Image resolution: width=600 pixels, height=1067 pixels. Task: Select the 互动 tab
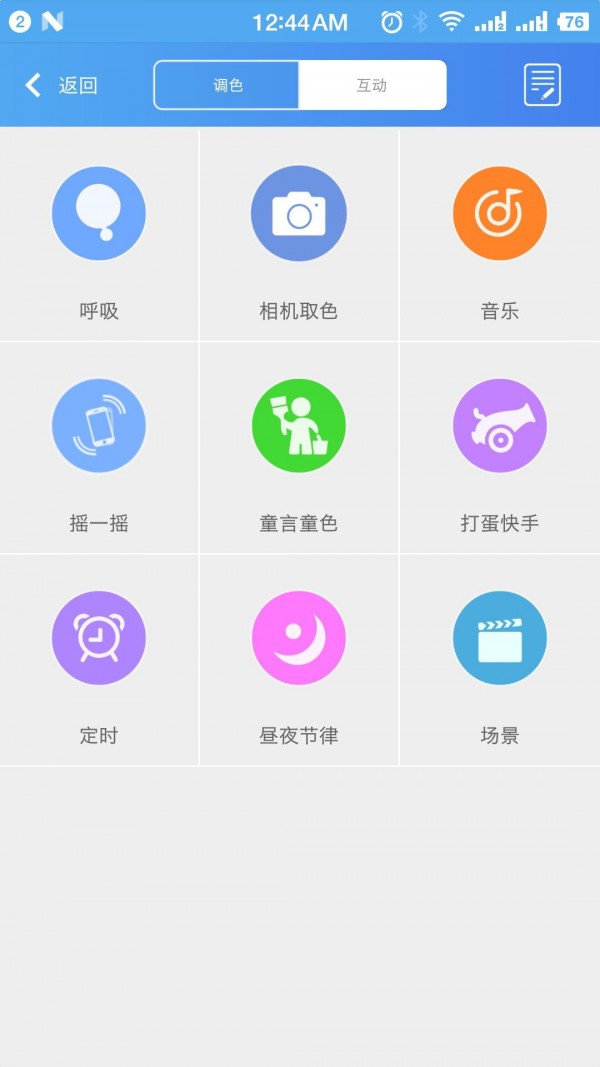tap(372, 85)
